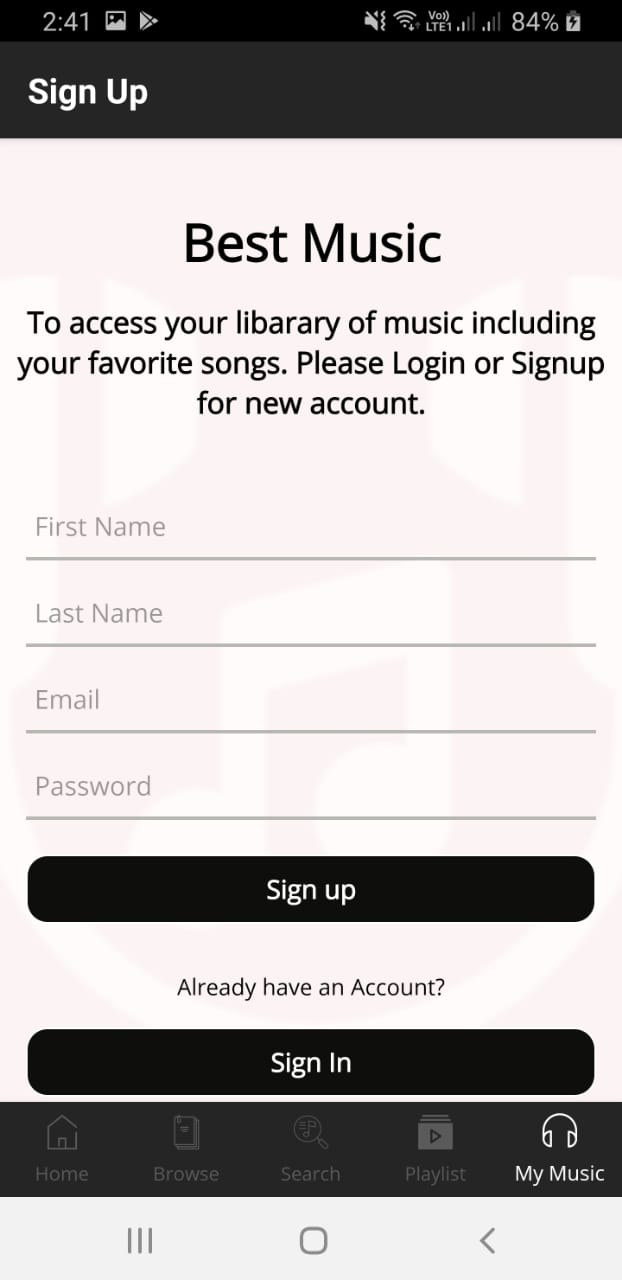
Task: Go back using the system back button
Action: tap(487, 1241)
